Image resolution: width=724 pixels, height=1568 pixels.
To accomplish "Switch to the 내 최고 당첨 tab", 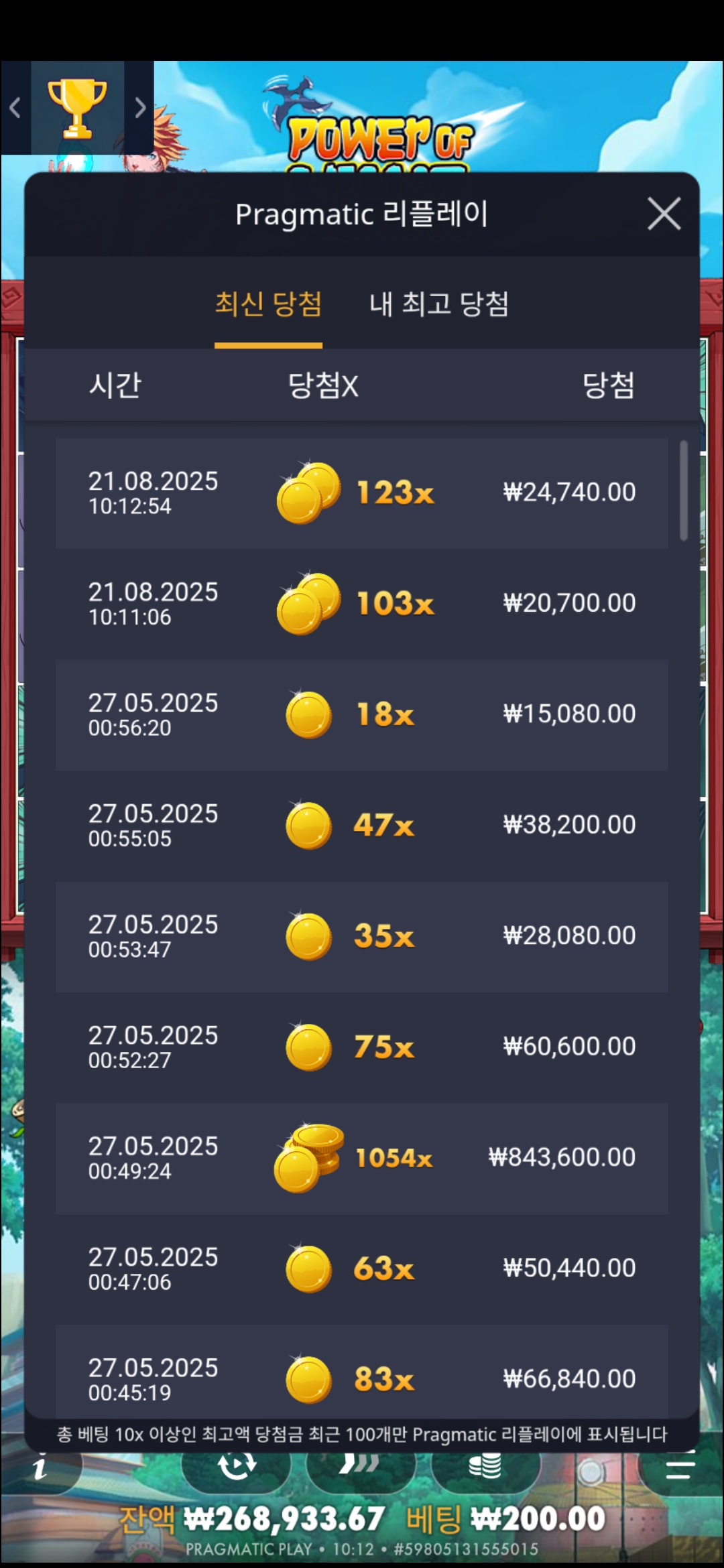I will click(439, 304).
